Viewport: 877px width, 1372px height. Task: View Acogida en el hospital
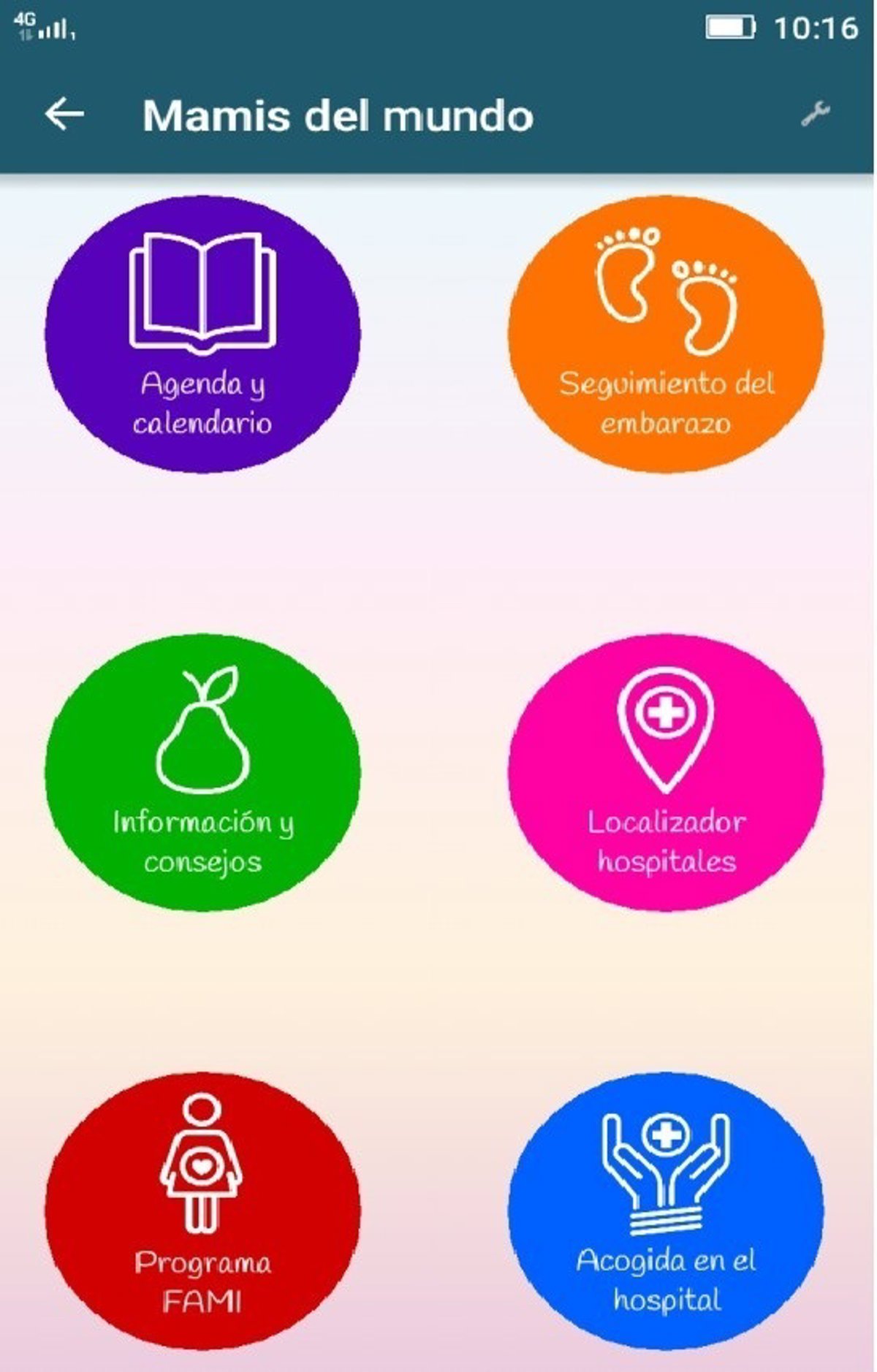click(666, 1211)
